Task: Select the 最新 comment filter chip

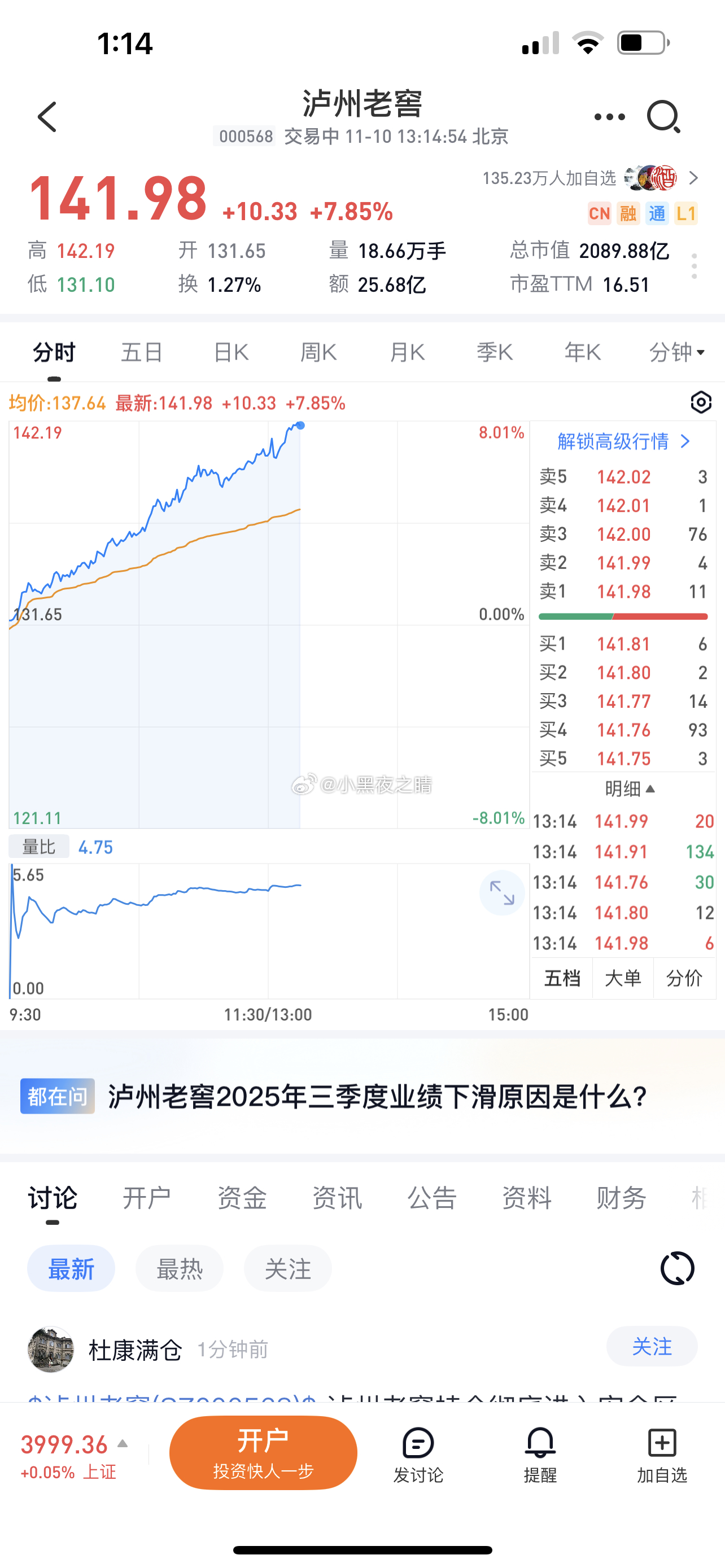Action: click(71, 1268)
